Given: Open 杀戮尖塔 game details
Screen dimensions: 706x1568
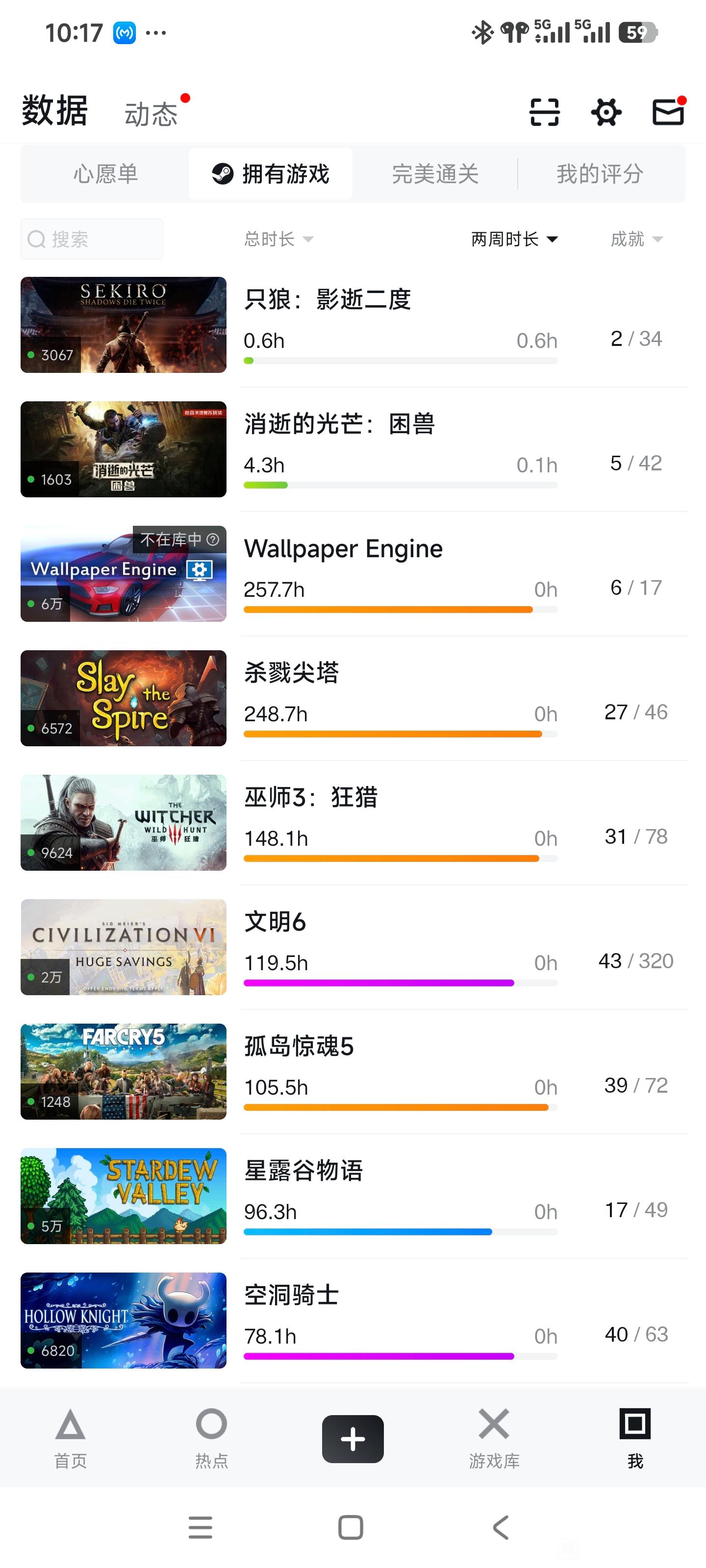Looking at the screenshot, I should [x=353, y=698].
